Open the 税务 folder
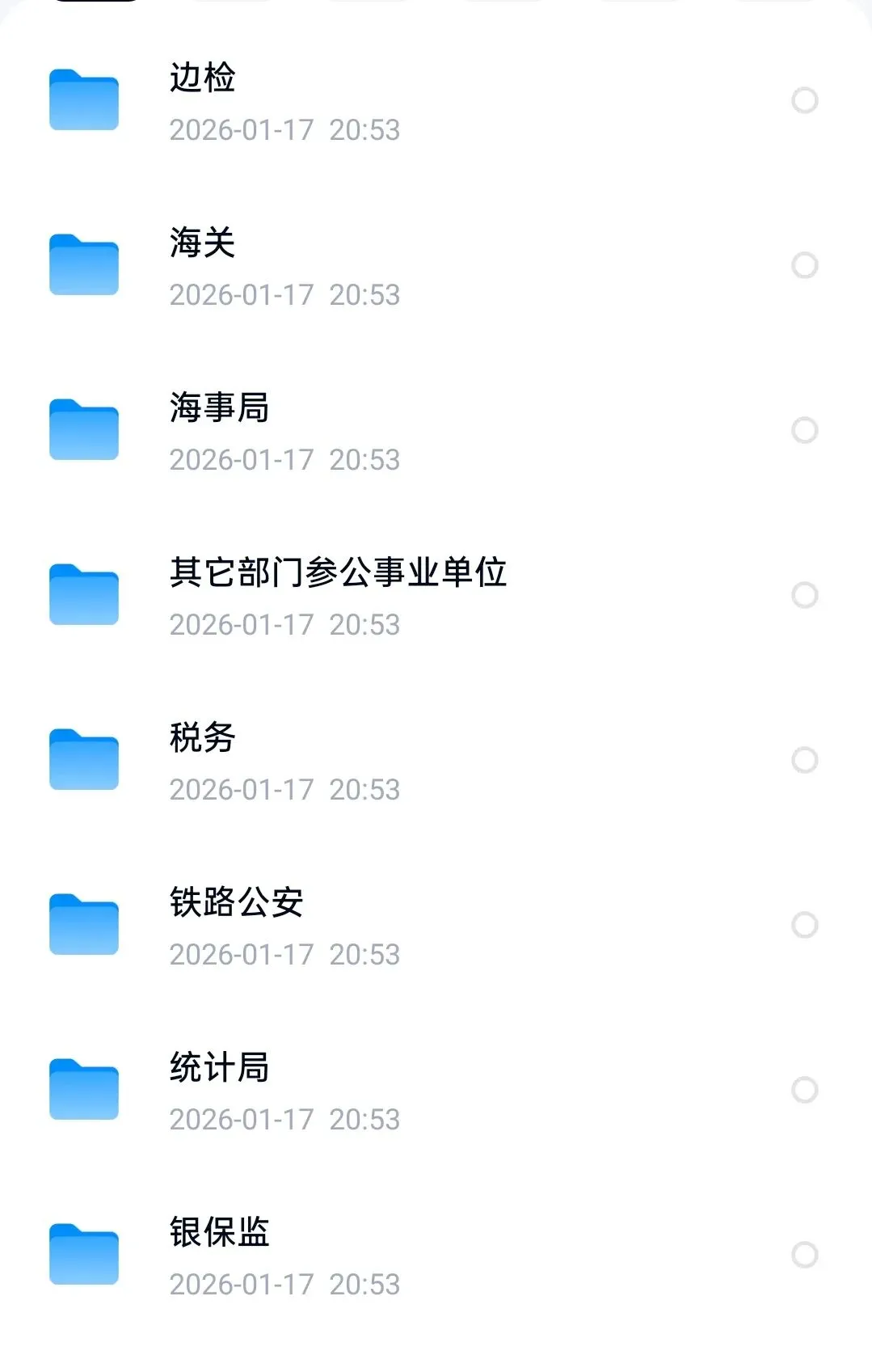 pyautogui.click(x=202, y=739)
